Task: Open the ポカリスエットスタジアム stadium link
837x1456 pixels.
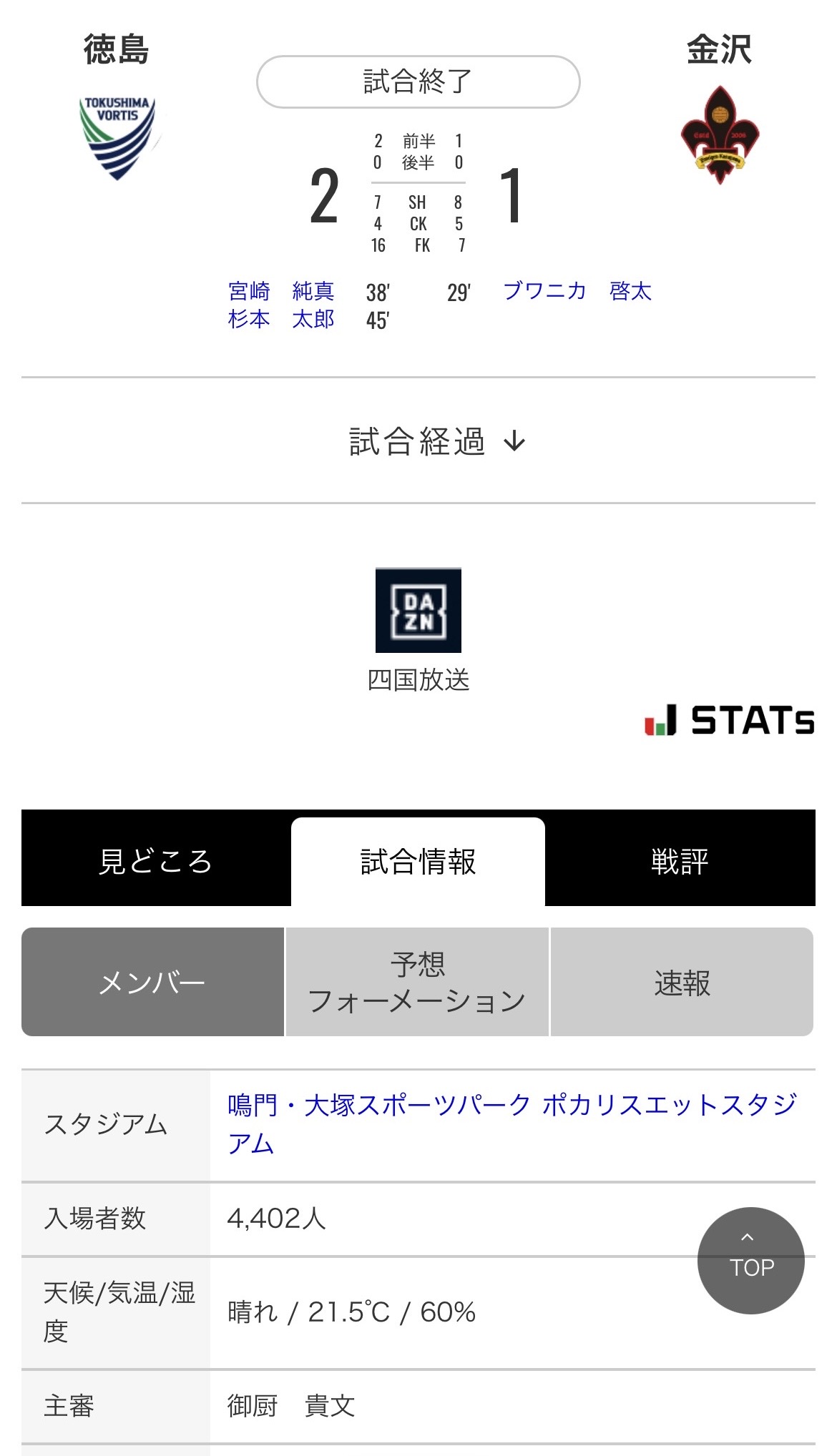Action: pyautogui.click(x=512, y=1124)
